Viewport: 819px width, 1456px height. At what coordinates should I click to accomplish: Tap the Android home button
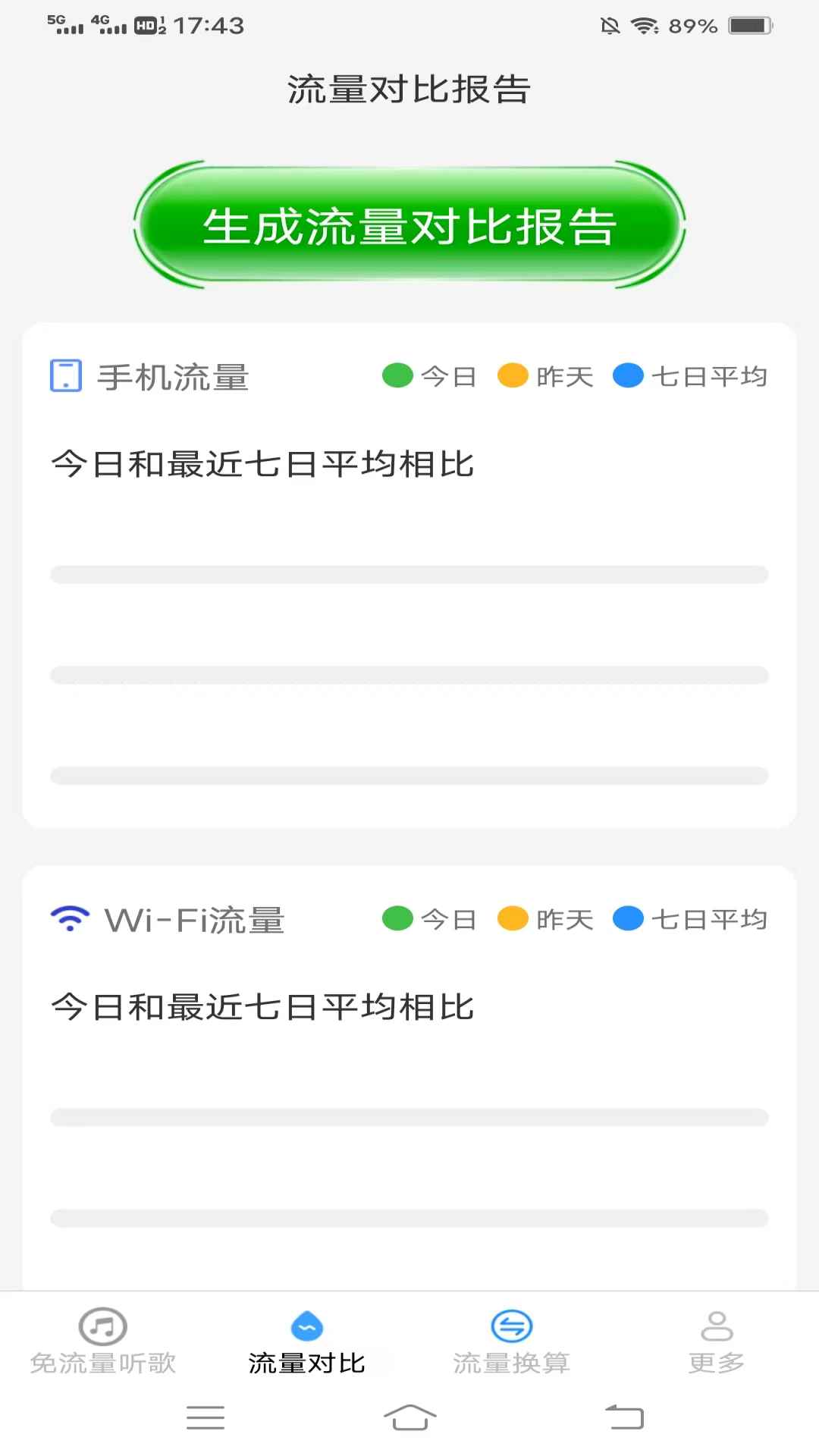point(409,1417)
